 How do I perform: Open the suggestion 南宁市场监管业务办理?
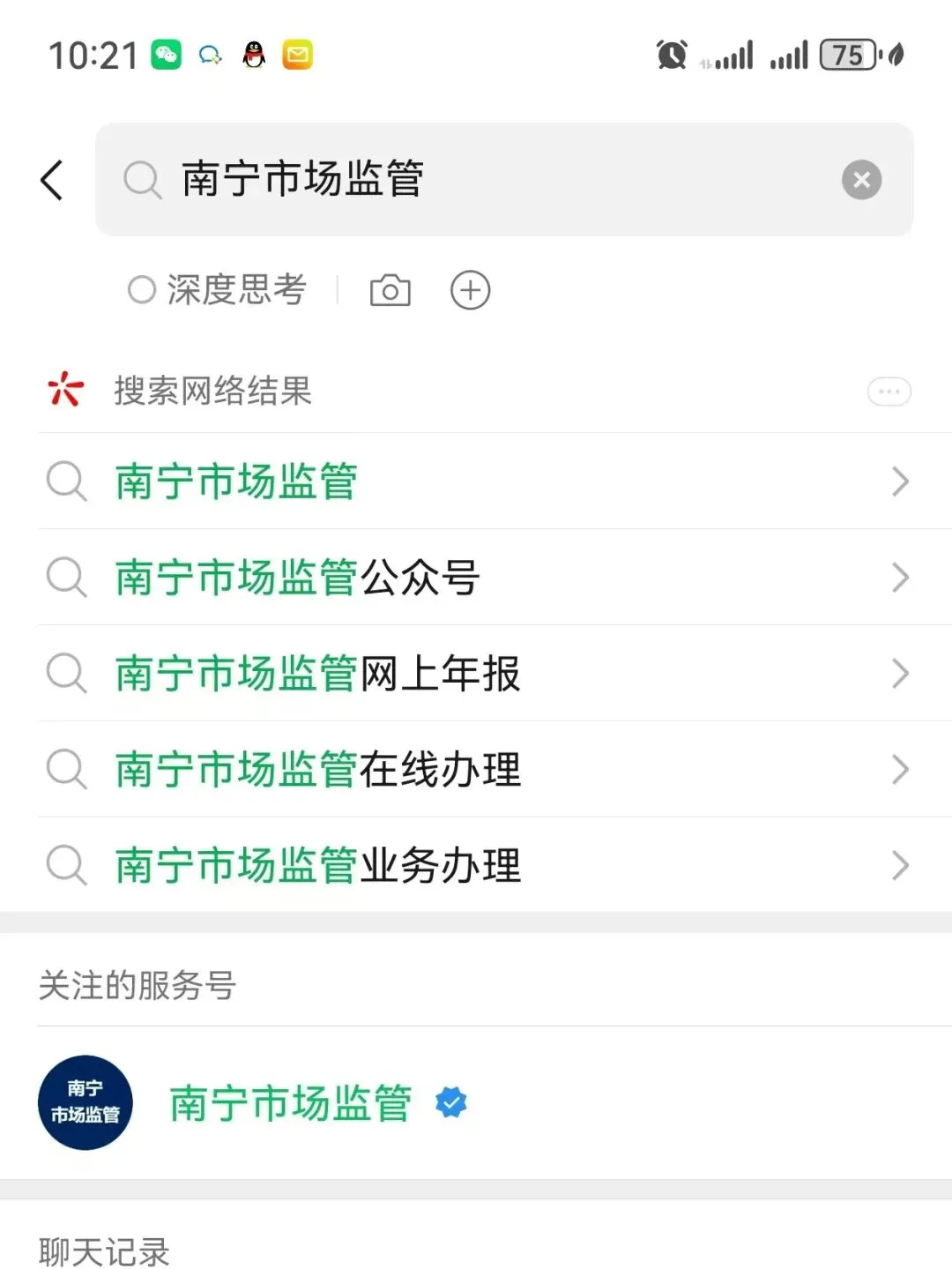[x=476, y=866]
